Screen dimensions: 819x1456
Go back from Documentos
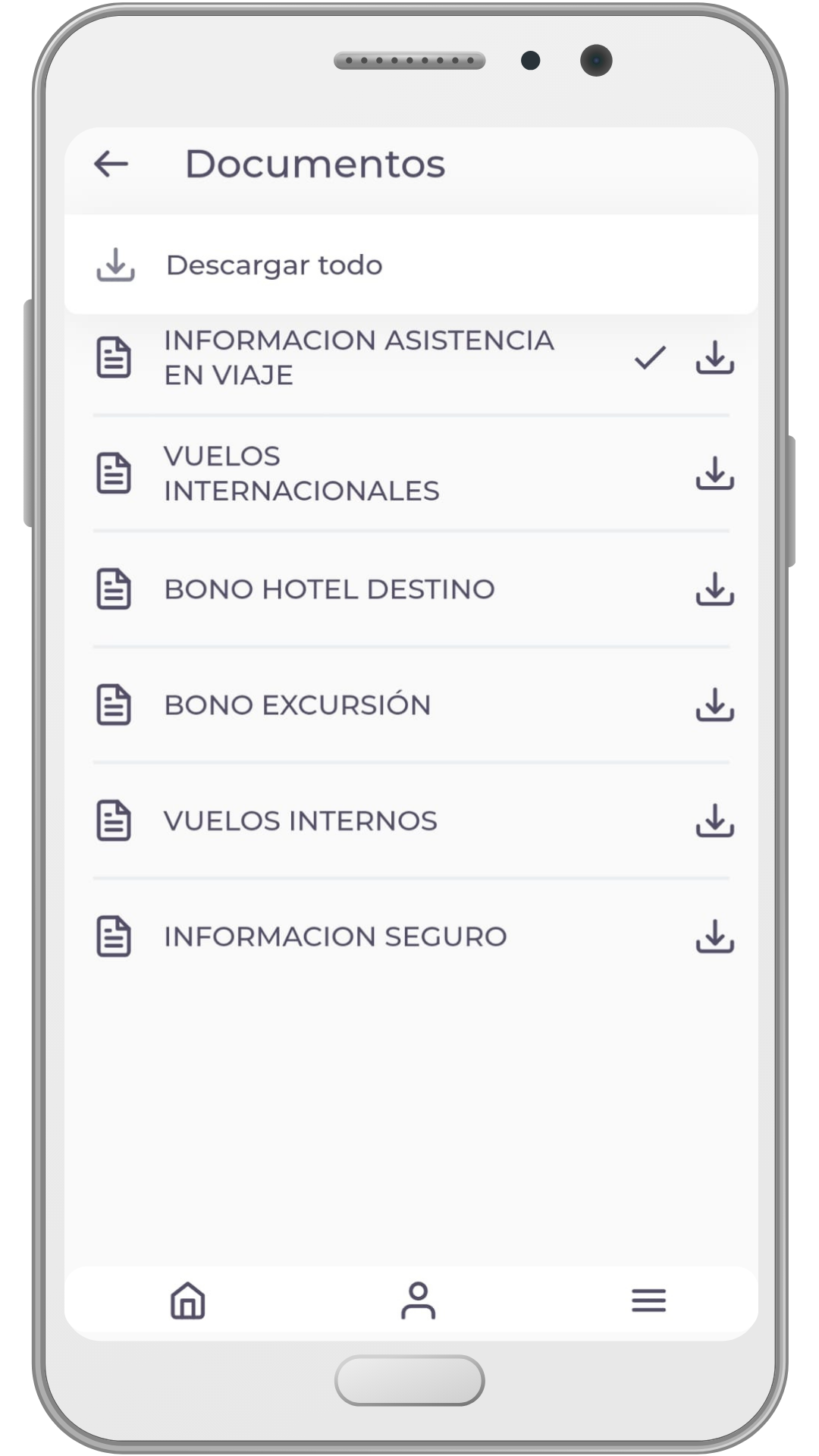[x=111, y=164]
